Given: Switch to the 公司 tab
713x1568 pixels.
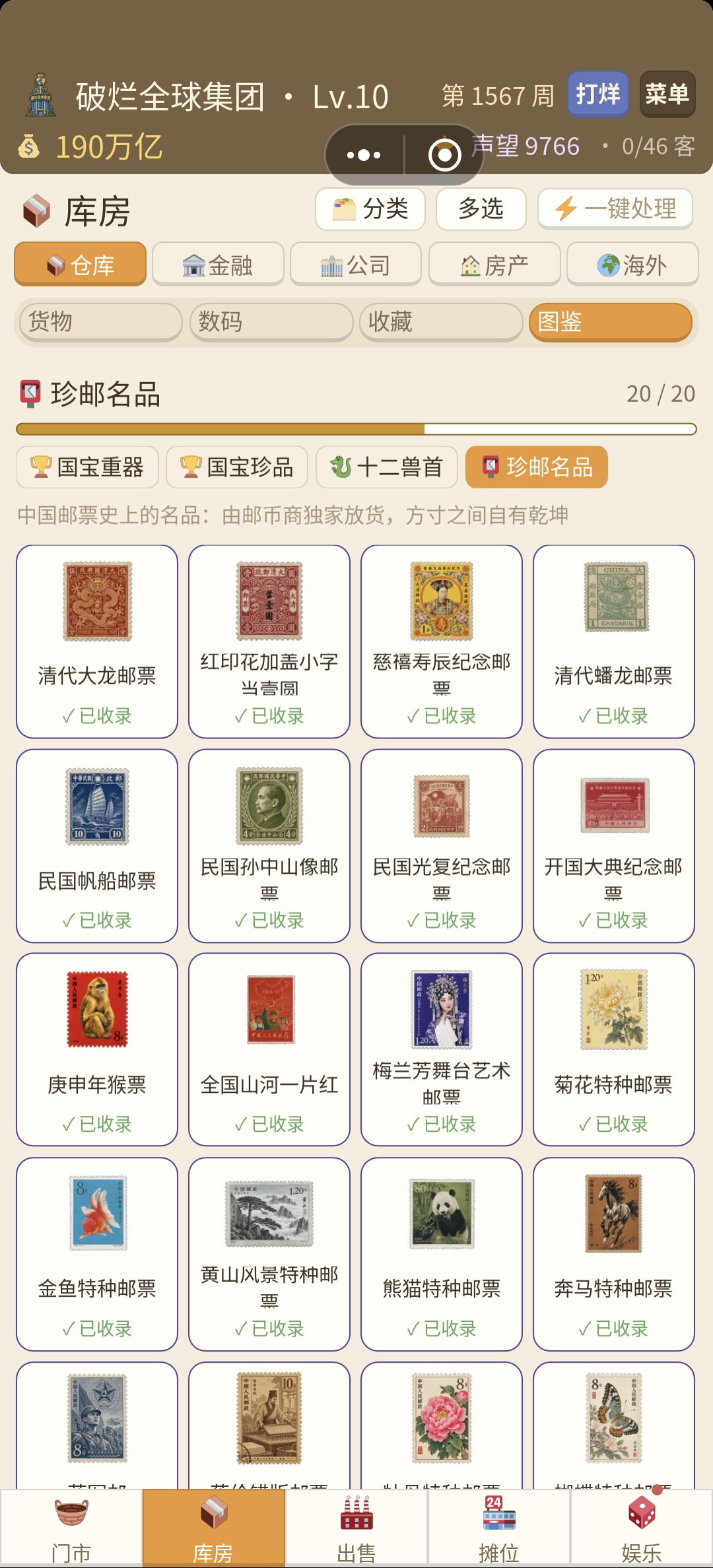Looking at the screenshot, I should coord(356,265).
